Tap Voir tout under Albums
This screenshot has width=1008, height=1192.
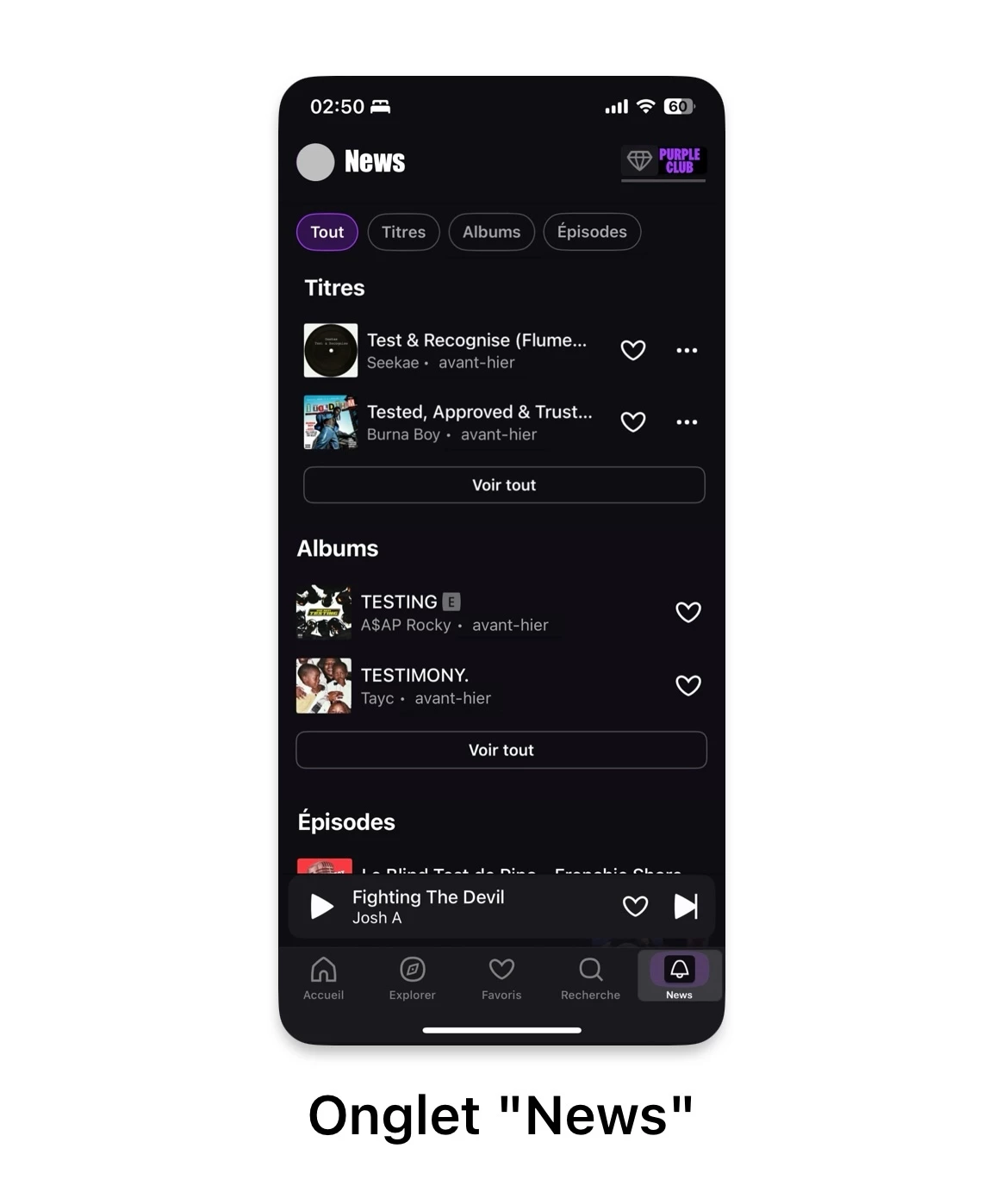click(501, 750)
